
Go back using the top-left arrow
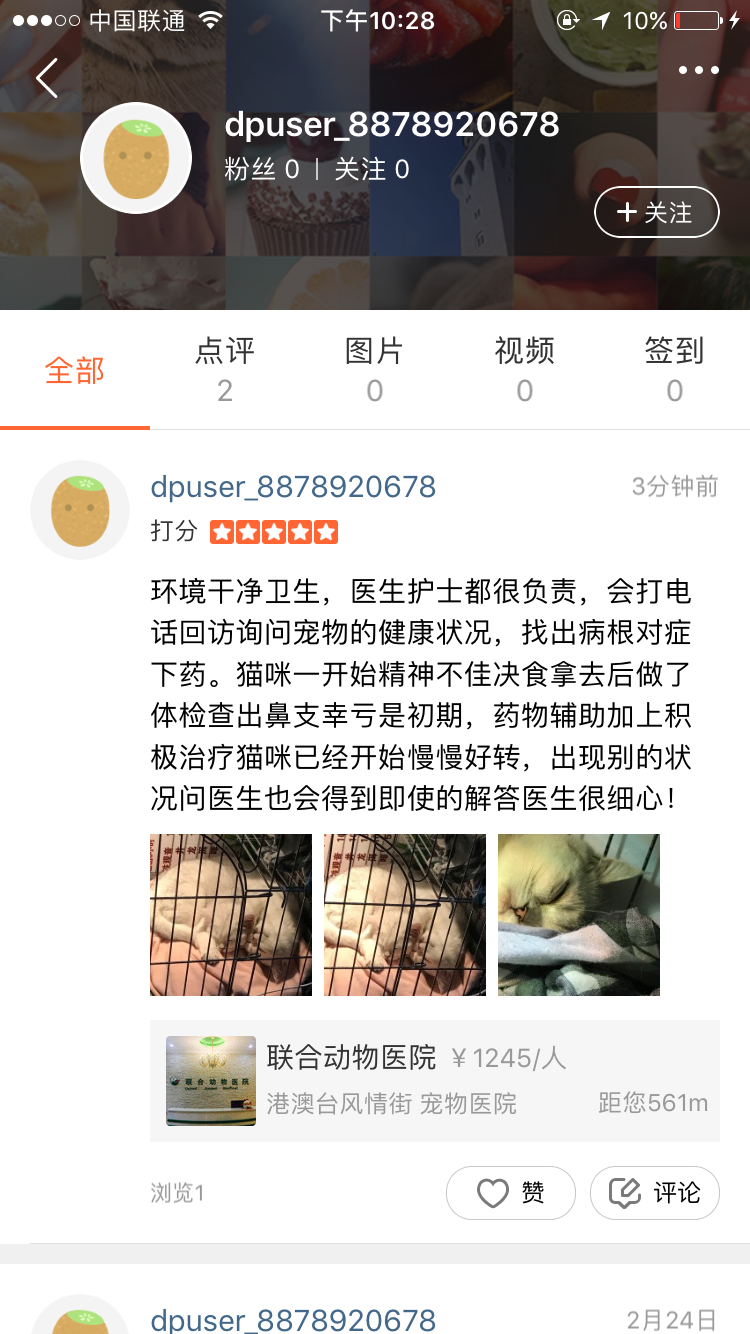(x=47, y=77)
